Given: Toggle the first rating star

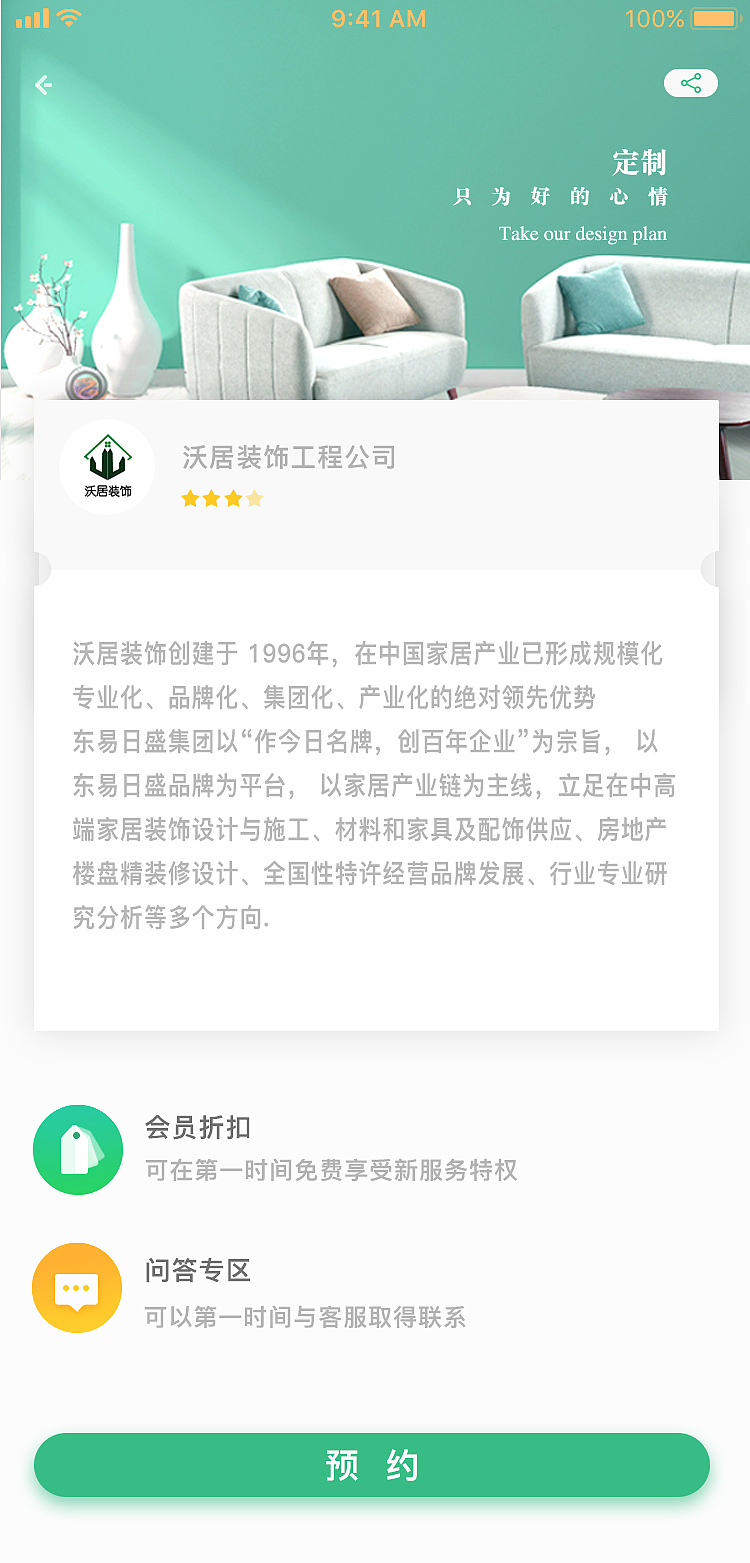Looking at the screenshot, I should click(x=190, y=497).
